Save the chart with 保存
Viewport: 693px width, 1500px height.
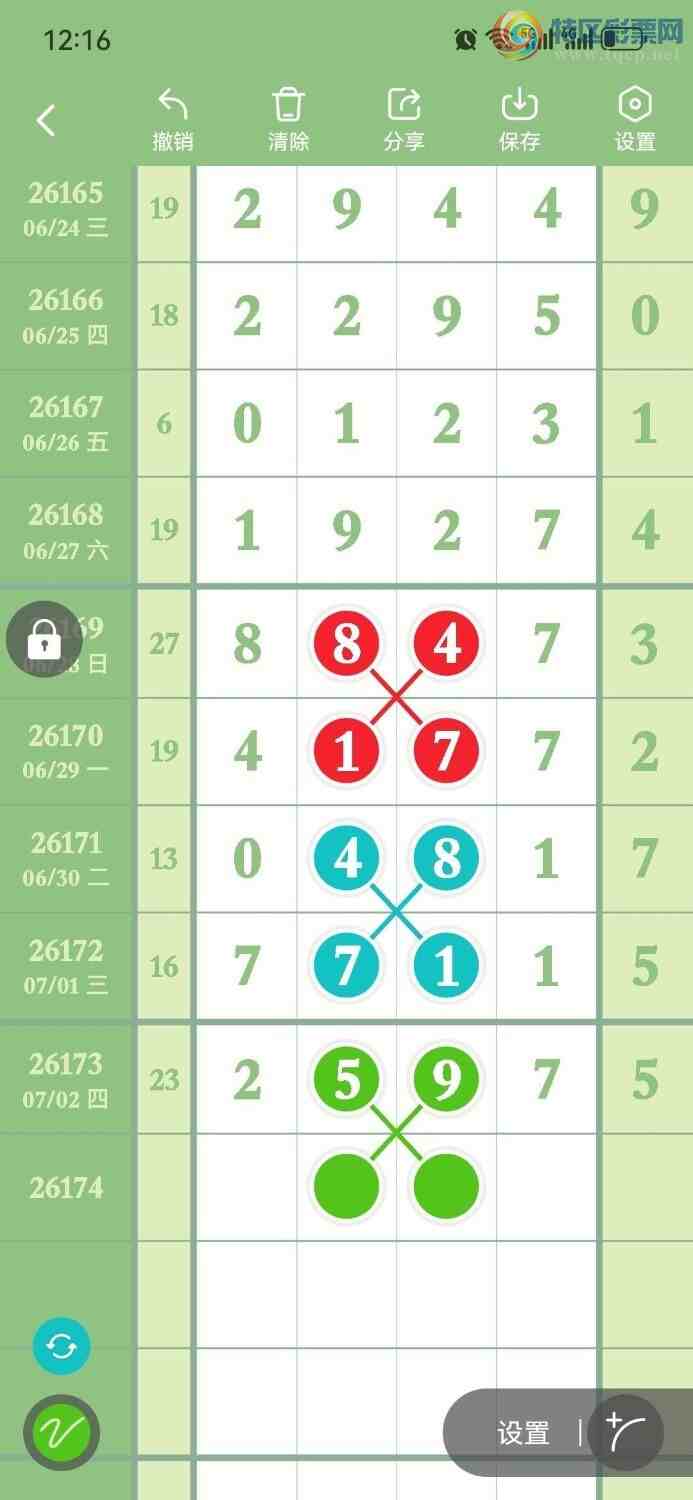[520, 121]
